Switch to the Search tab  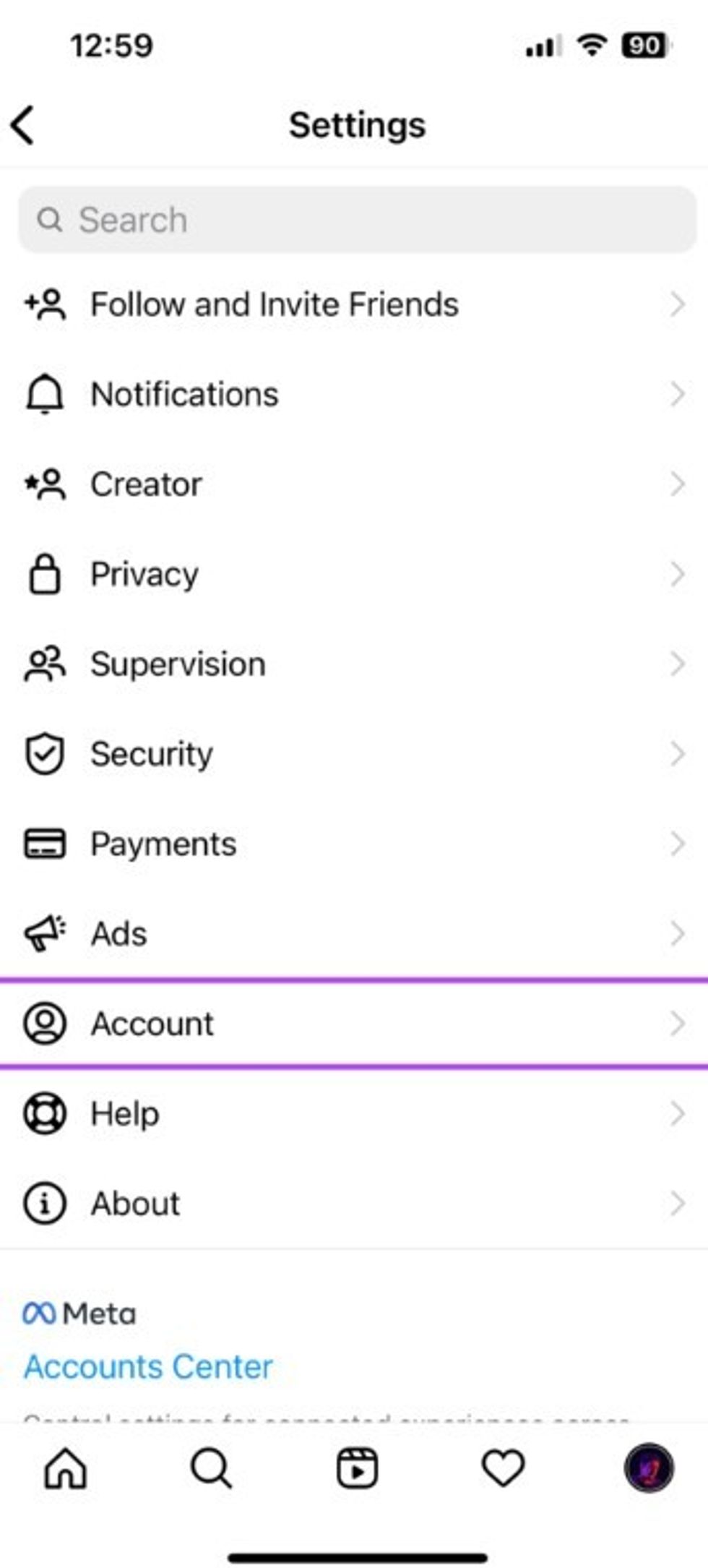pos(211,1469)
